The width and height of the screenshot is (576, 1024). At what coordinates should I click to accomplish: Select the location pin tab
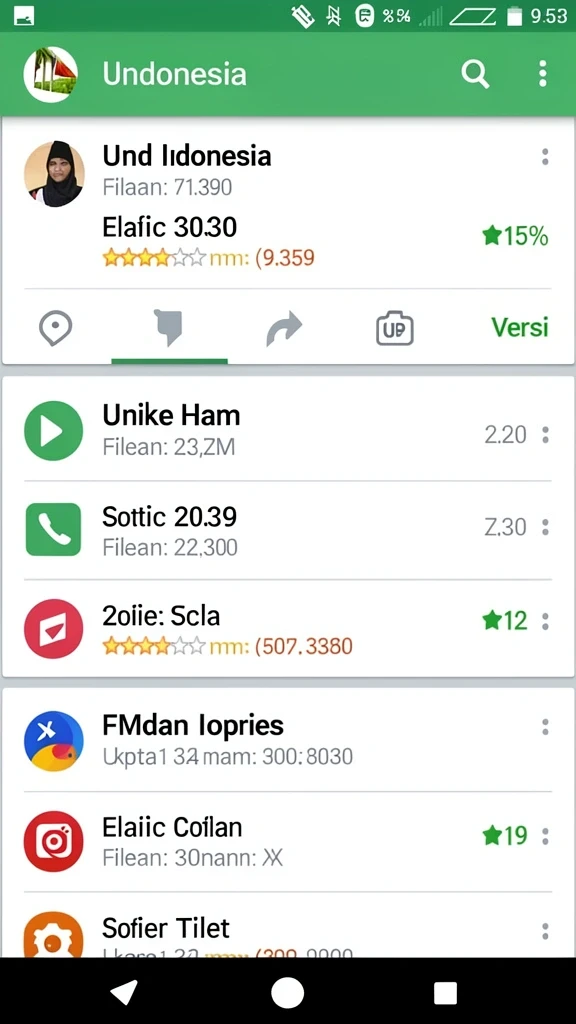coord(56,328)
